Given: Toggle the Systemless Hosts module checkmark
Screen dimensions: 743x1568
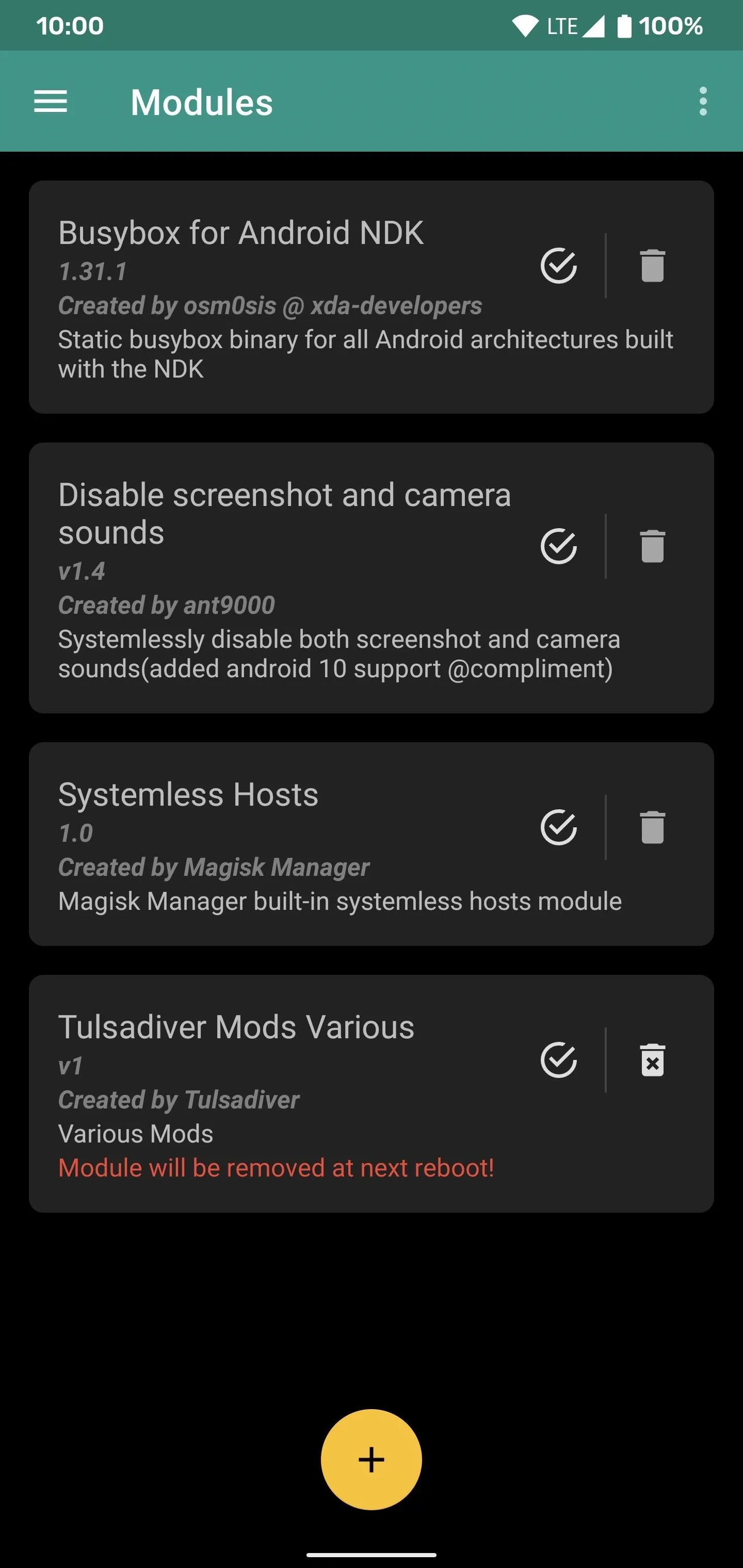Looking at the screenshot, I should pos(558,827).
